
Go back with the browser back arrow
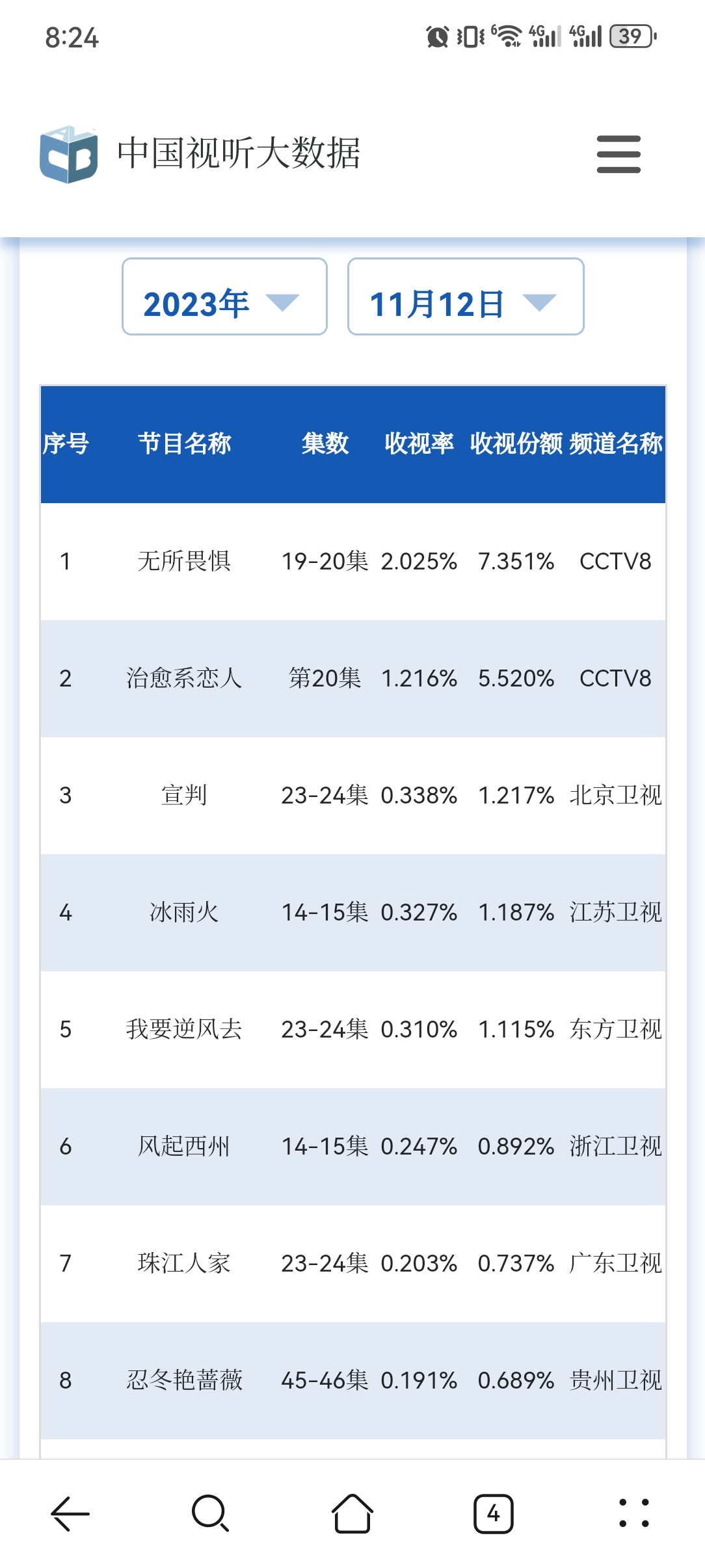coord(70,1513)
